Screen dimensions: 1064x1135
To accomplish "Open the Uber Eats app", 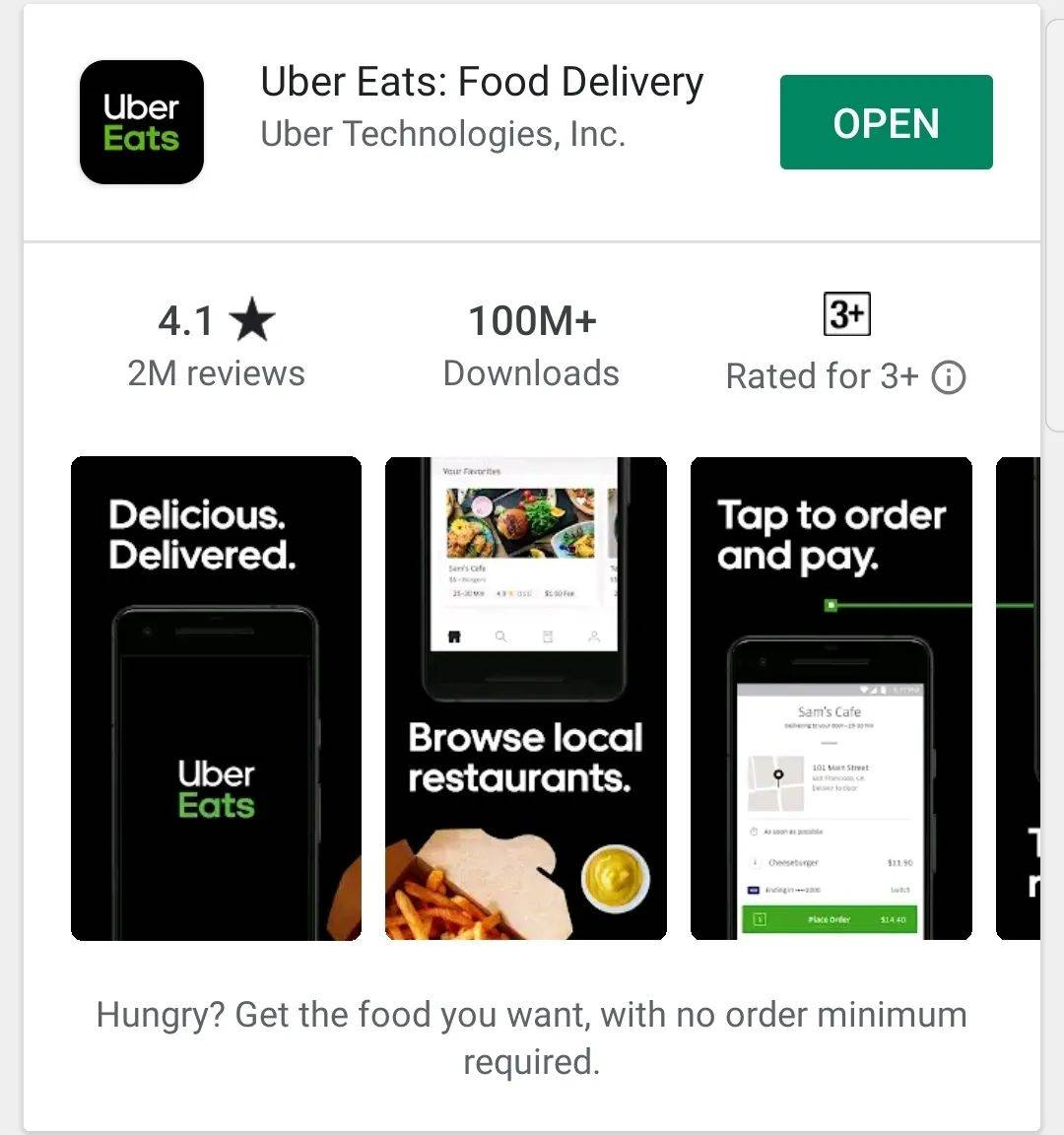I will coord(886,122).
